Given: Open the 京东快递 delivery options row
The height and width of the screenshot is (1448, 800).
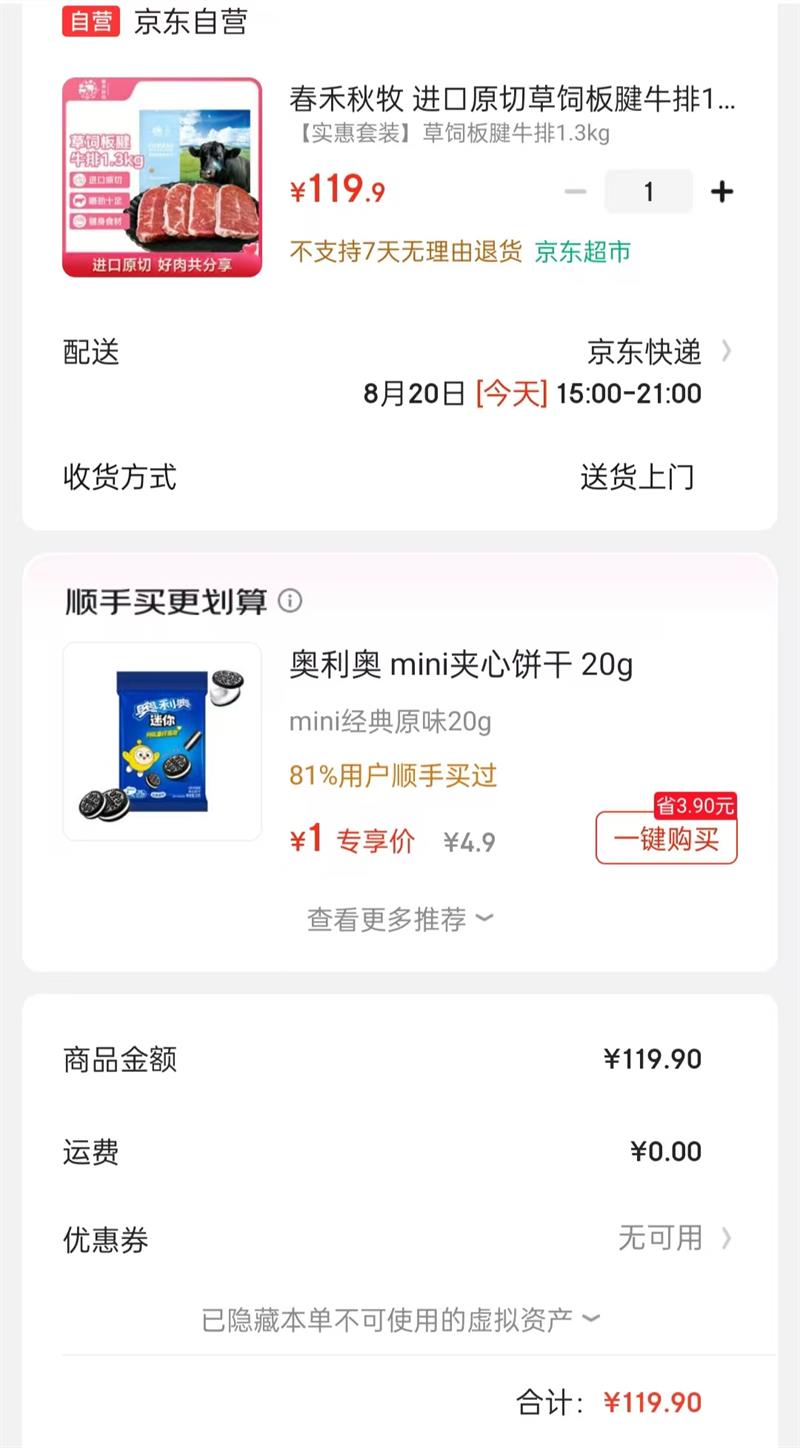Looking at the screenshot, I should coord(660,352).
